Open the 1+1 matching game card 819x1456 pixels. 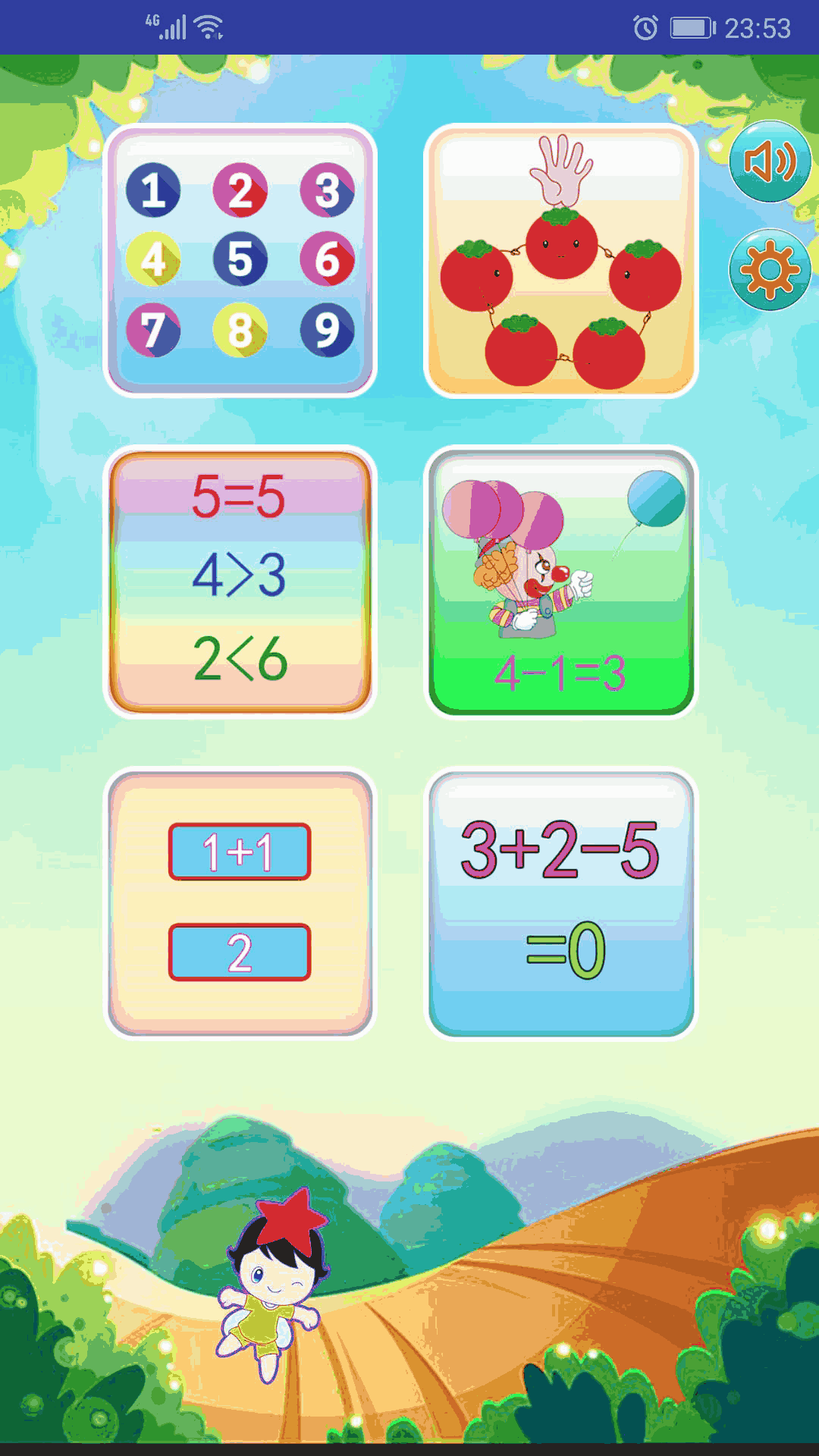[240, 903]
